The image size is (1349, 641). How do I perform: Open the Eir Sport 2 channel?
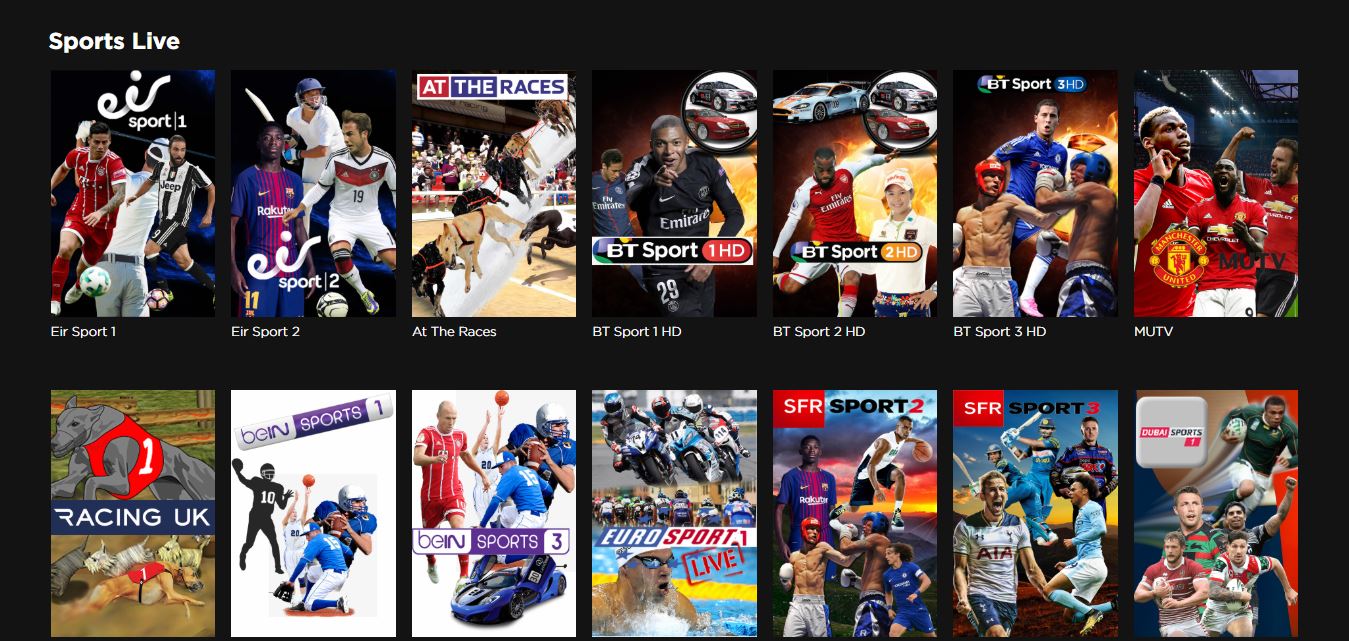tap(313, 193)
